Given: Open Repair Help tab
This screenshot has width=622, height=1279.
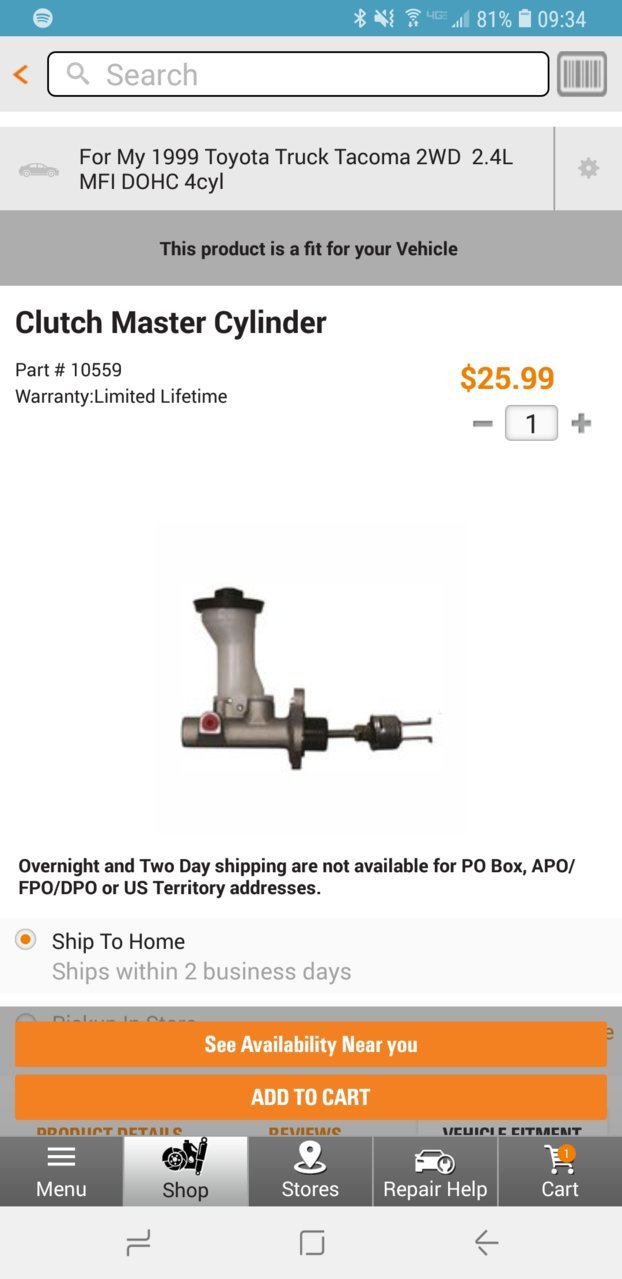Looking at the screenshot, I should click(x=435, y=1171).
